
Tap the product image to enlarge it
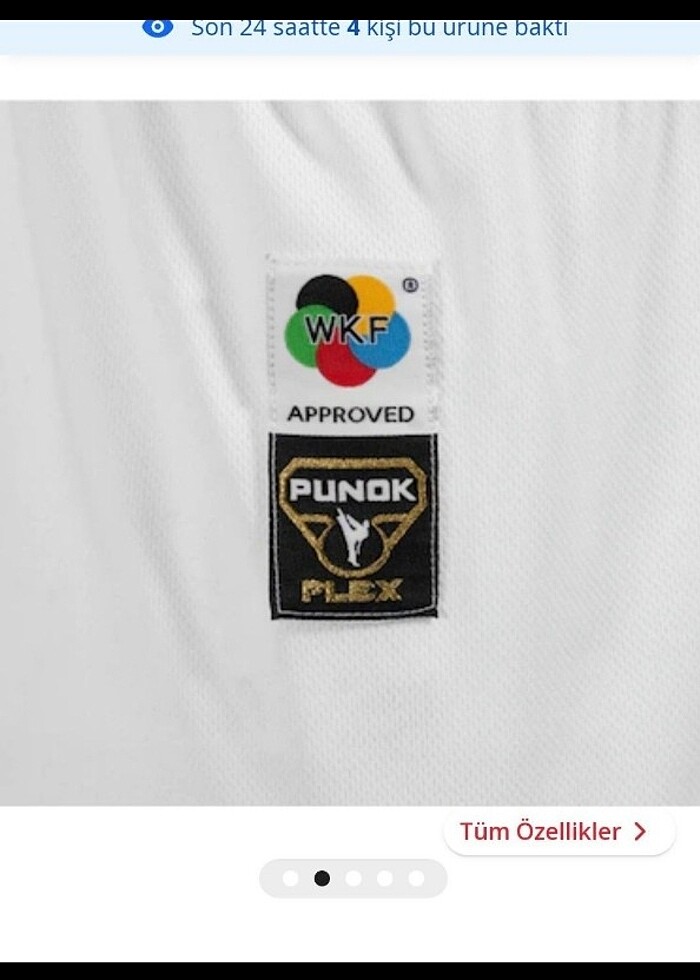[x=350, y=450]
